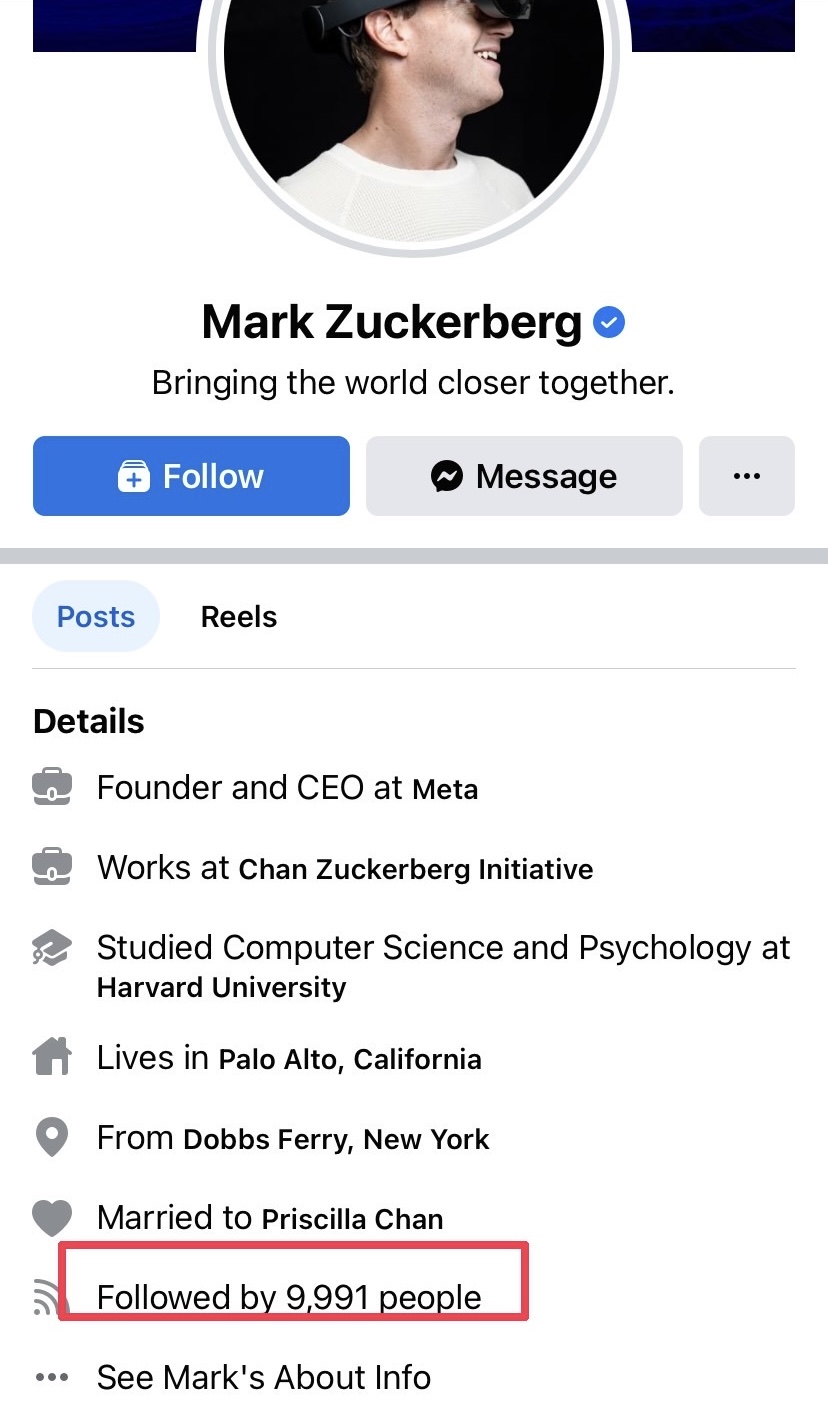Open the three-dot more options button
Screen dimensions: 828x1420
747,476
